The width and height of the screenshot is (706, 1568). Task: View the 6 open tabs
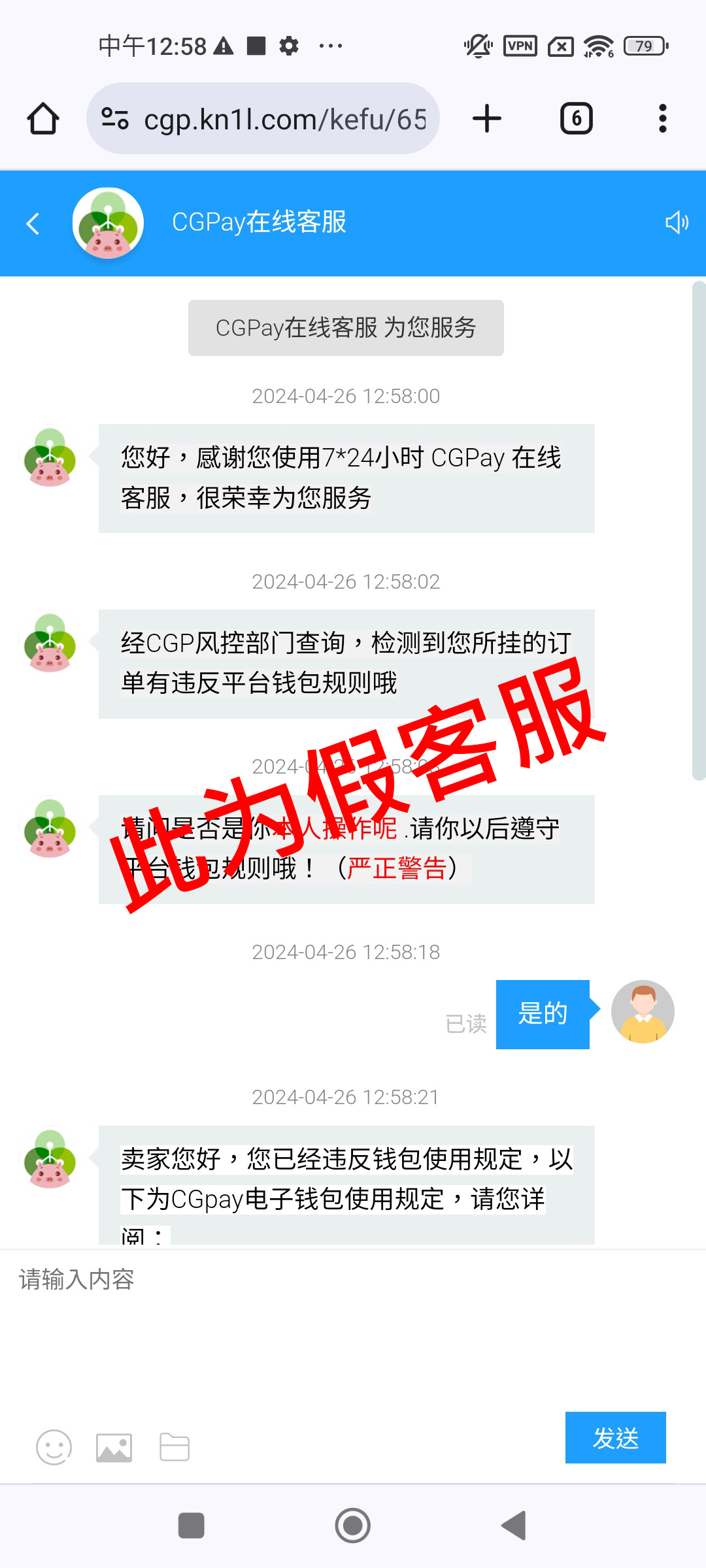576,119
